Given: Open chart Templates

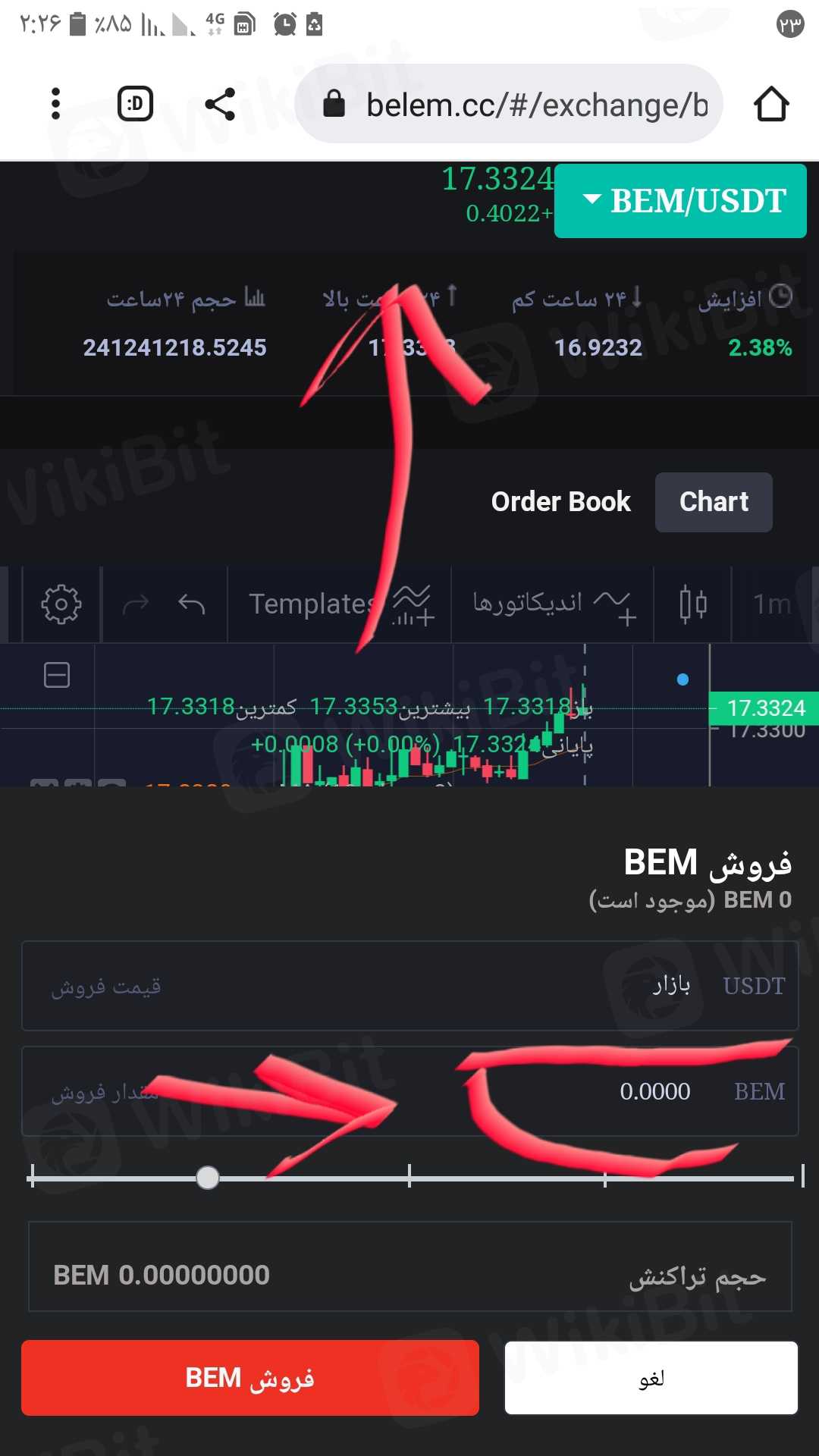Looking at the screenshot, I should tap(340, 604).
